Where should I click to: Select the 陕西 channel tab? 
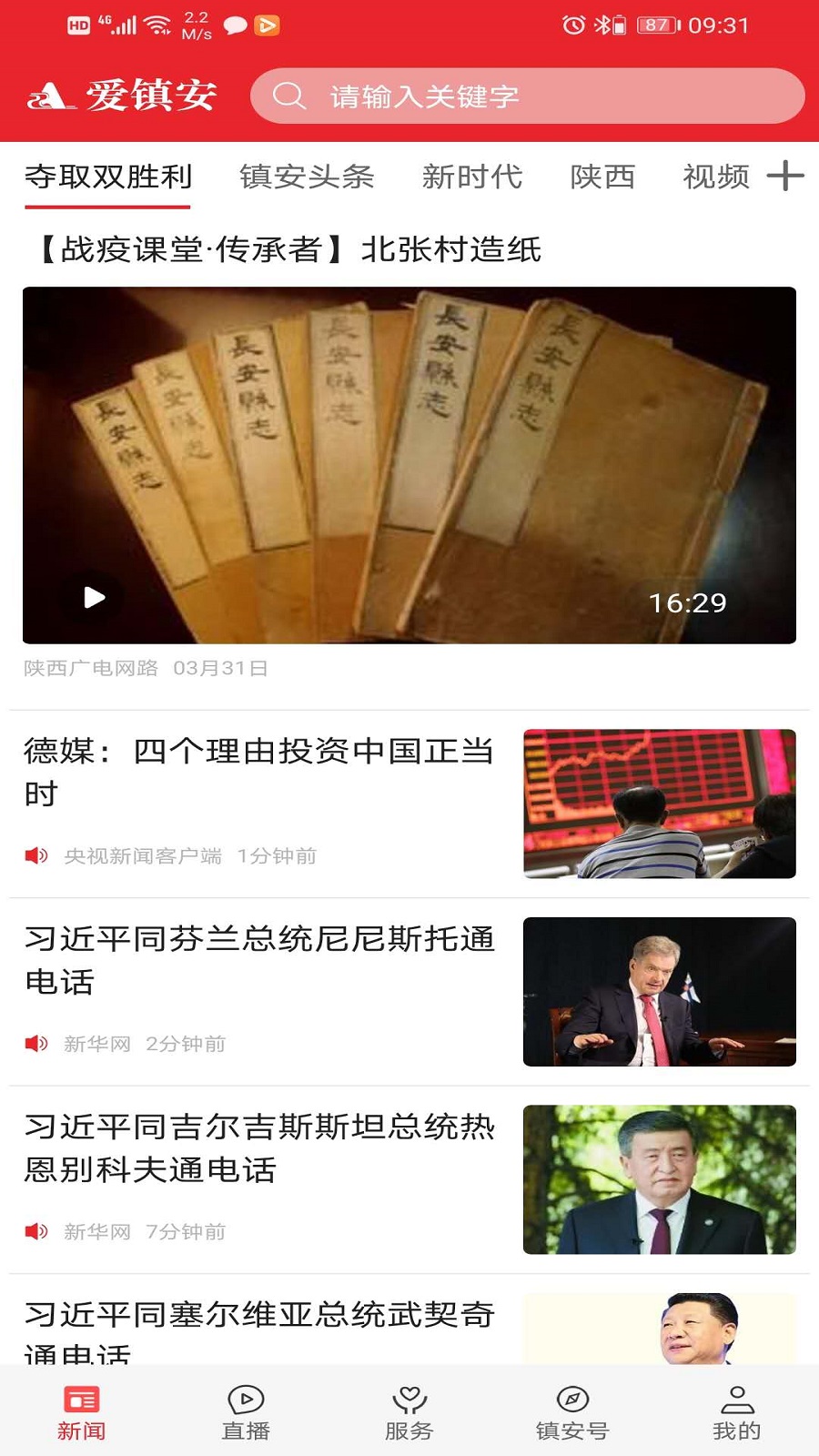point(603,177)
